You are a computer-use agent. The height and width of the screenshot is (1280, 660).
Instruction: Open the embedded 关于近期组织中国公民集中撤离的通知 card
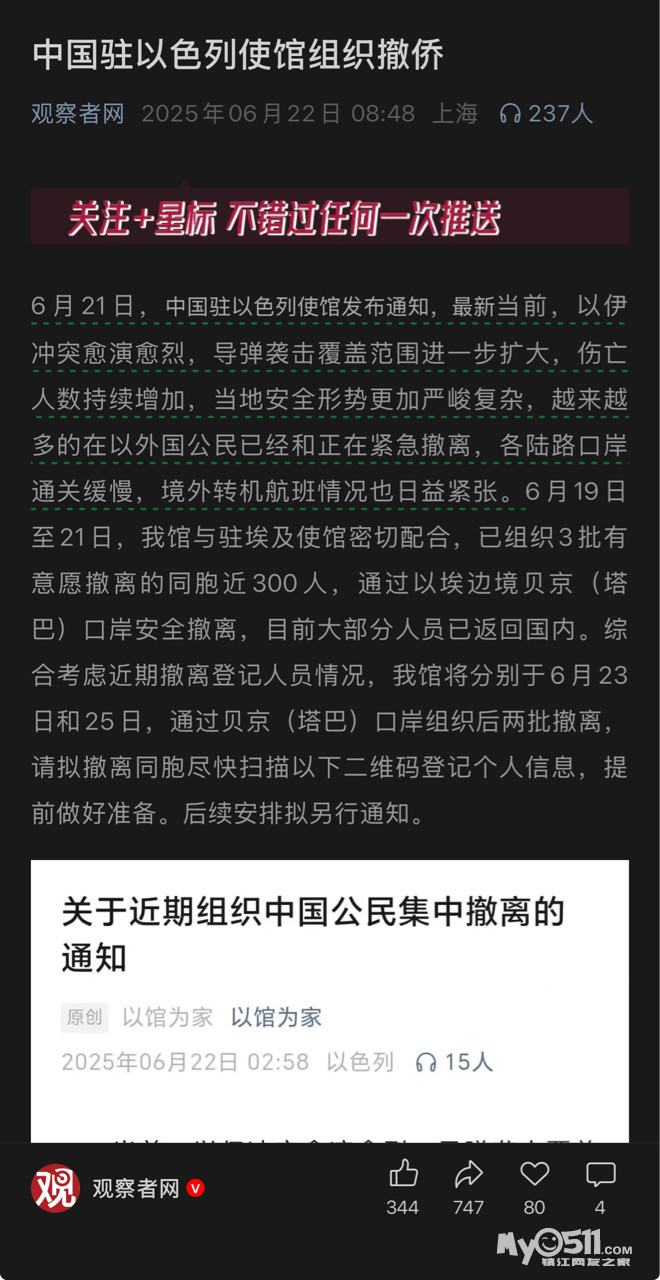[x=330, y=1001]
